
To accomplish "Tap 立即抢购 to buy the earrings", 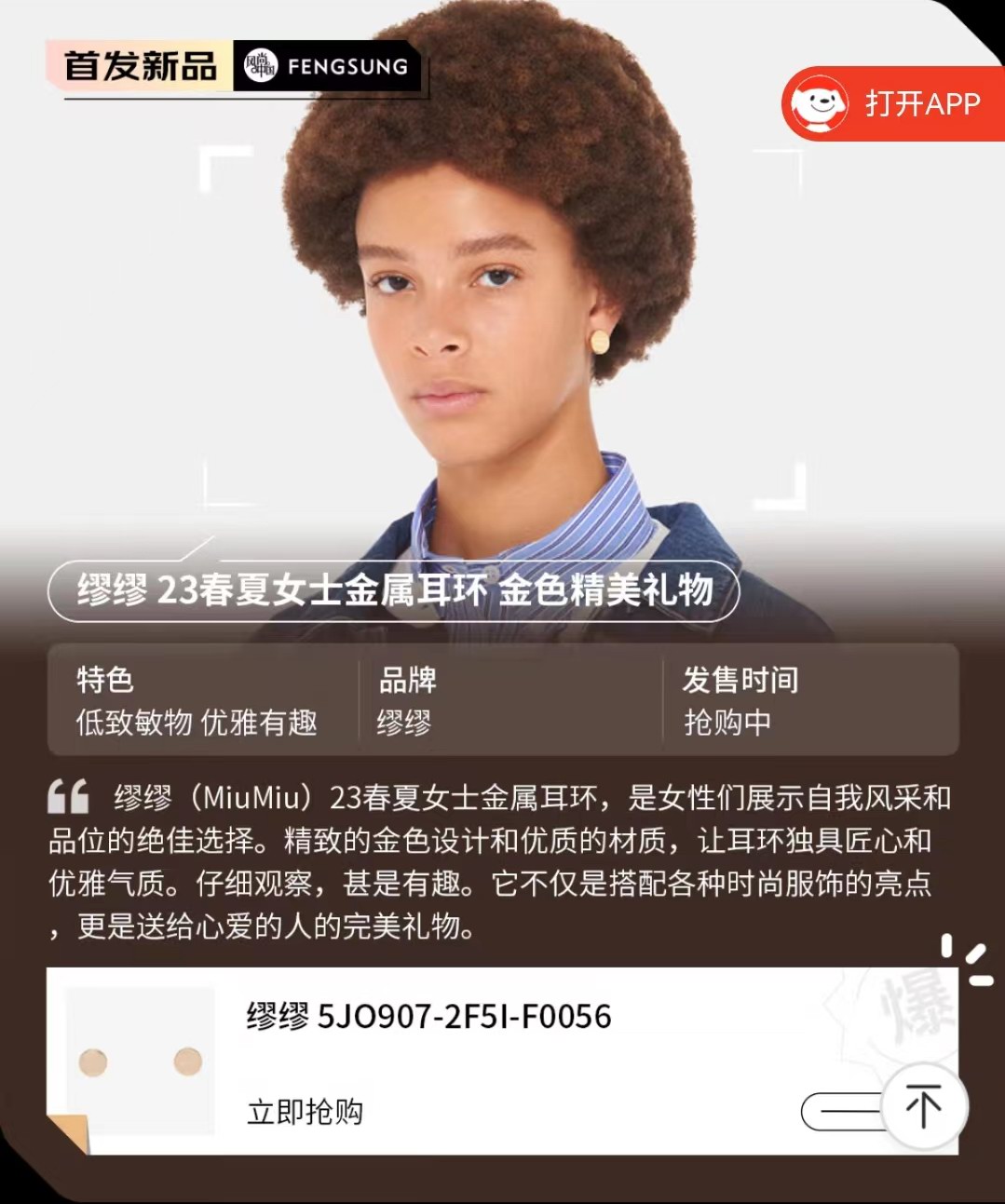I will click(x=305, y=1112).
